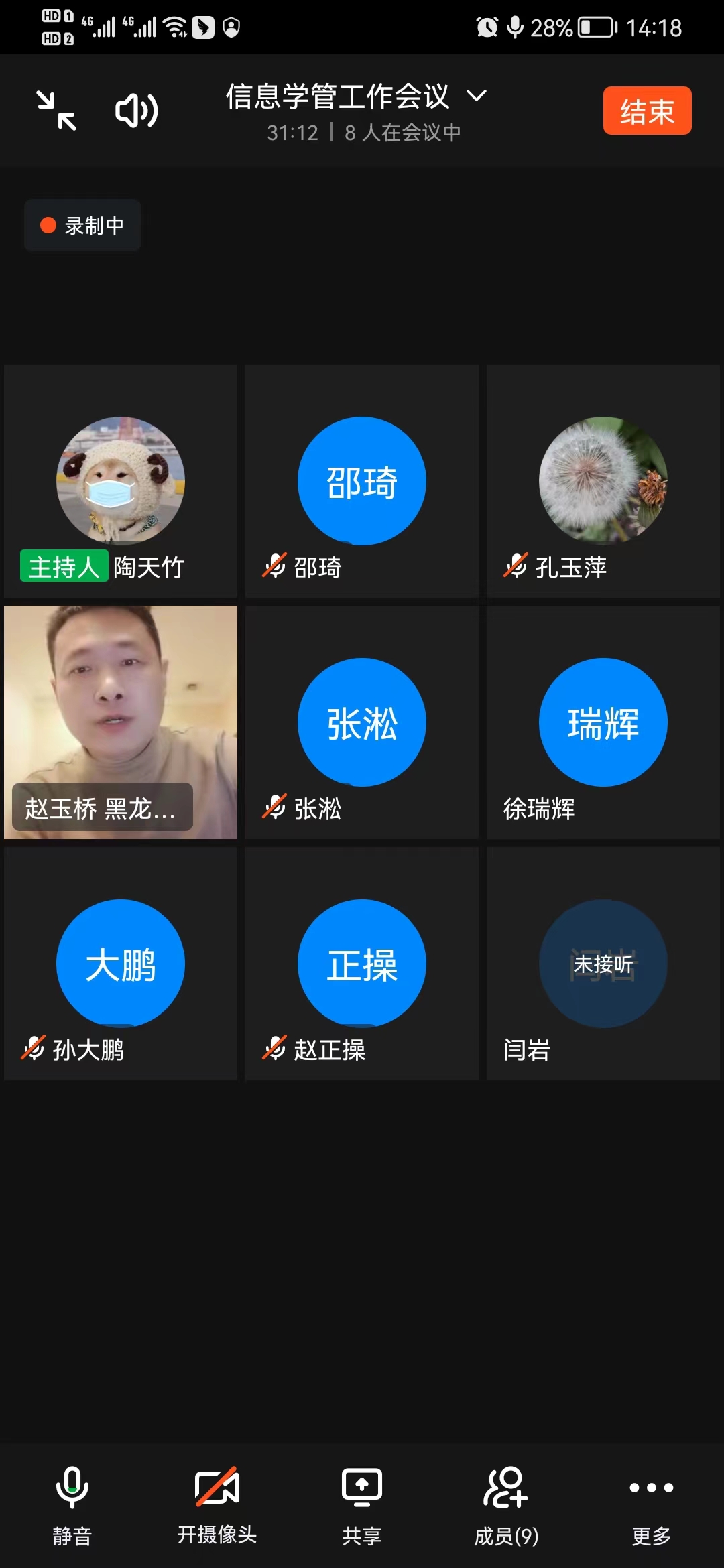Toggle the speaker audio output
This screenshot has height=1568, width=724.
(137, 111)
